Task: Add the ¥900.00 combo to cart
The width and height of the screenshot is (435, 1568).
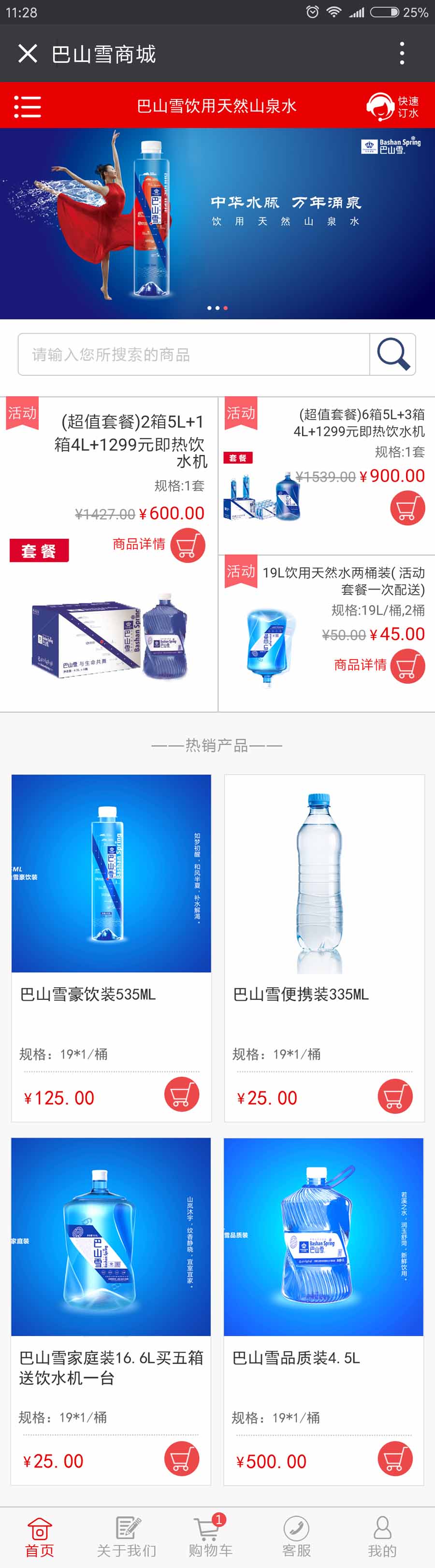Action: 407,508
